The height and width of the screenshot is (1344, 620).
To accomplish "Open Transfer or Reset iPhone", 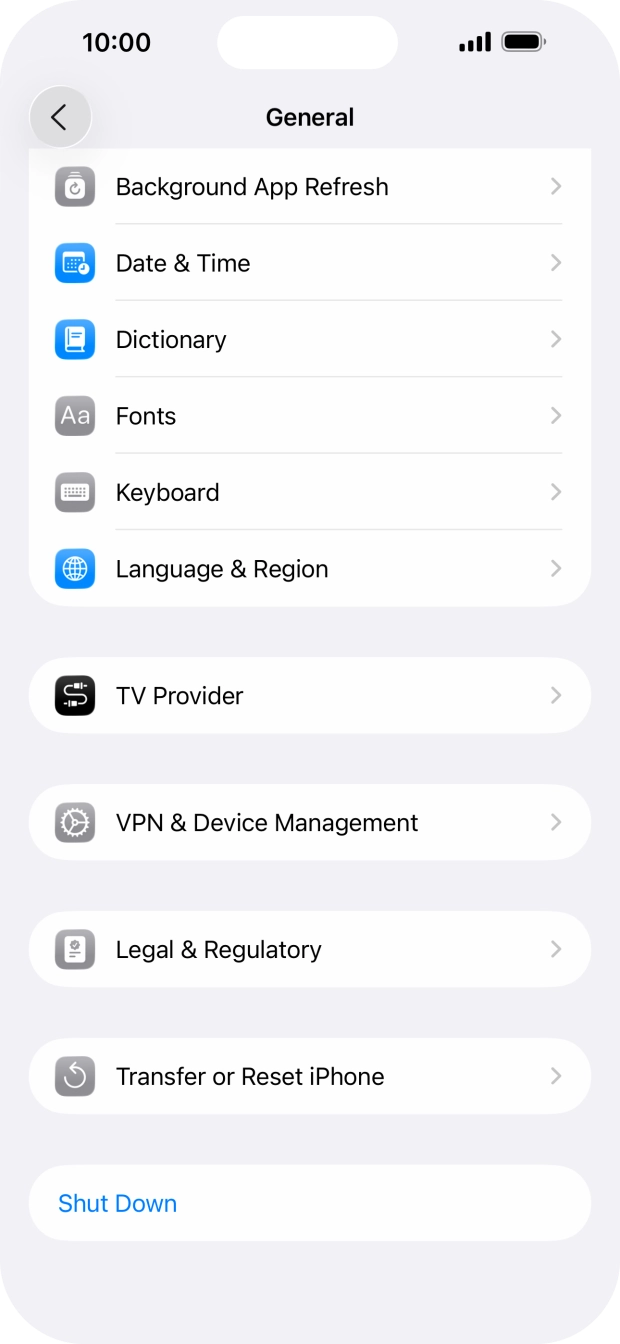I will coord(309,1077).
